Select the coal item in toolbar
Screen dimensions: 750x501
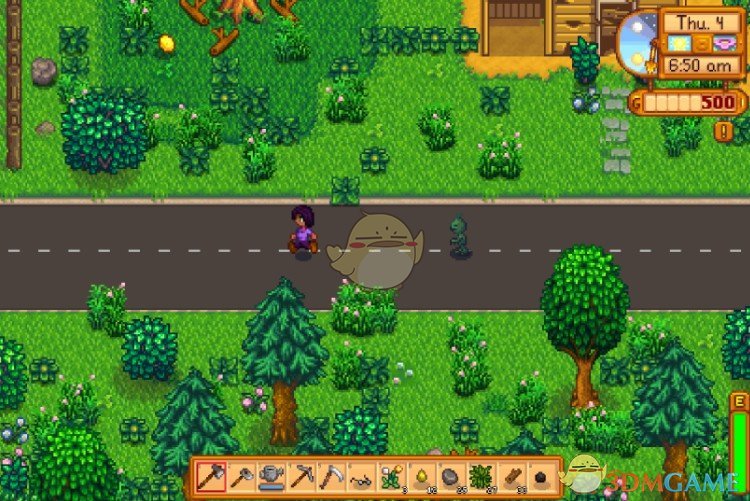coord(541,477)
